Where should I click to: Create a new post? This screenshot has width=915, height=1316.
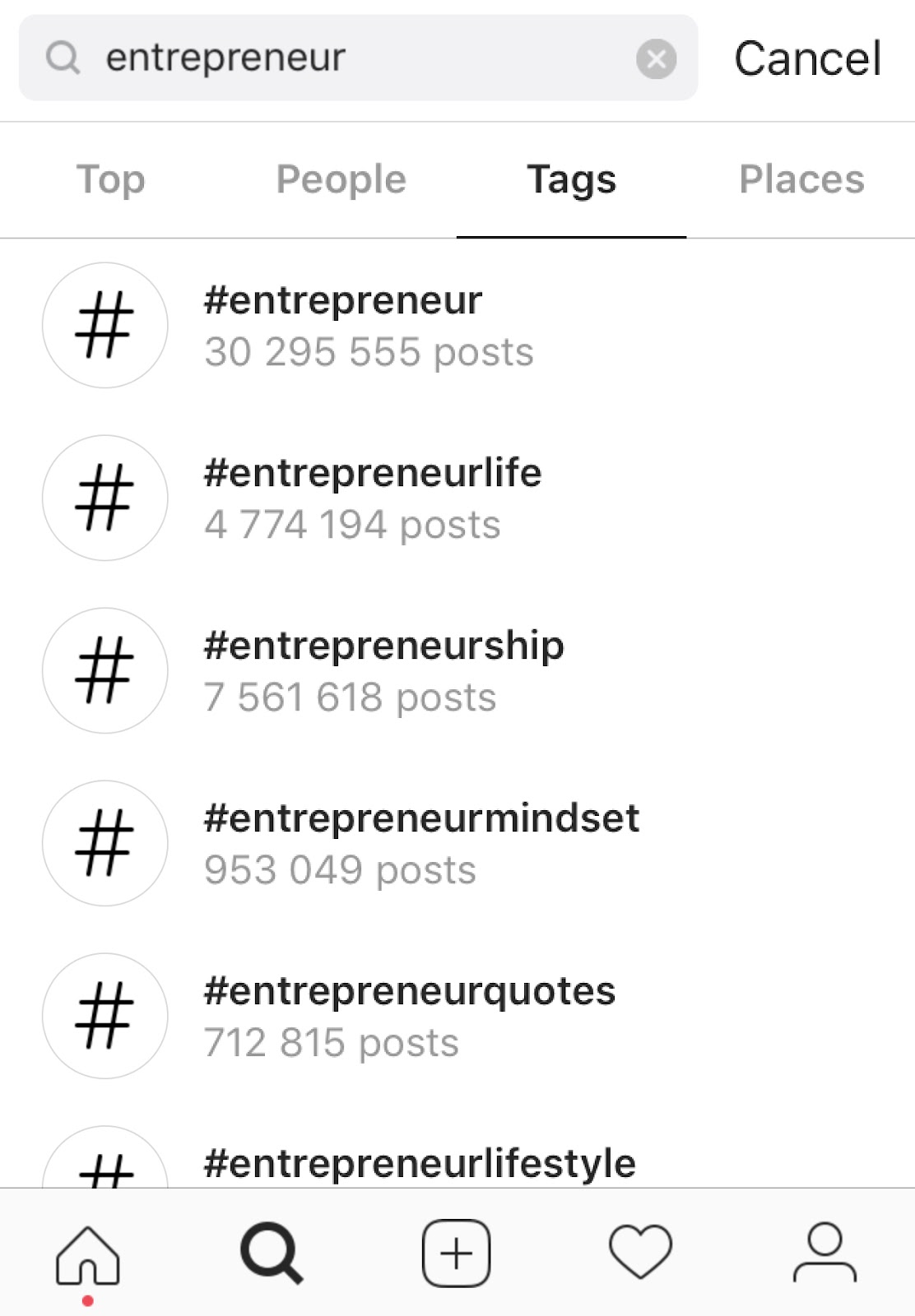(x=457, y=1254)
